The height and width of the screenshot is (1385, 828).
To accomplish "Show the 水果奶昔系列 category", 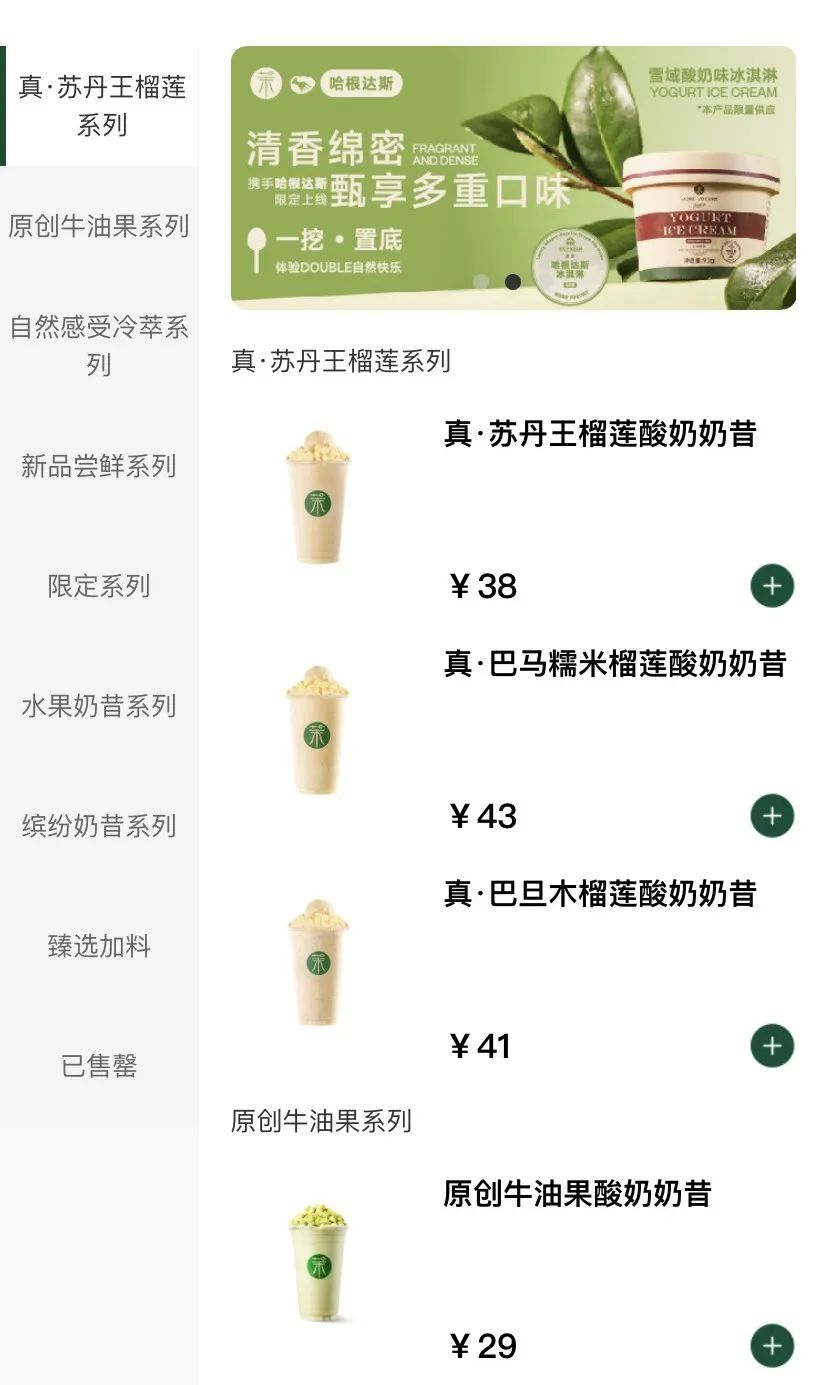I will (99, 706).
